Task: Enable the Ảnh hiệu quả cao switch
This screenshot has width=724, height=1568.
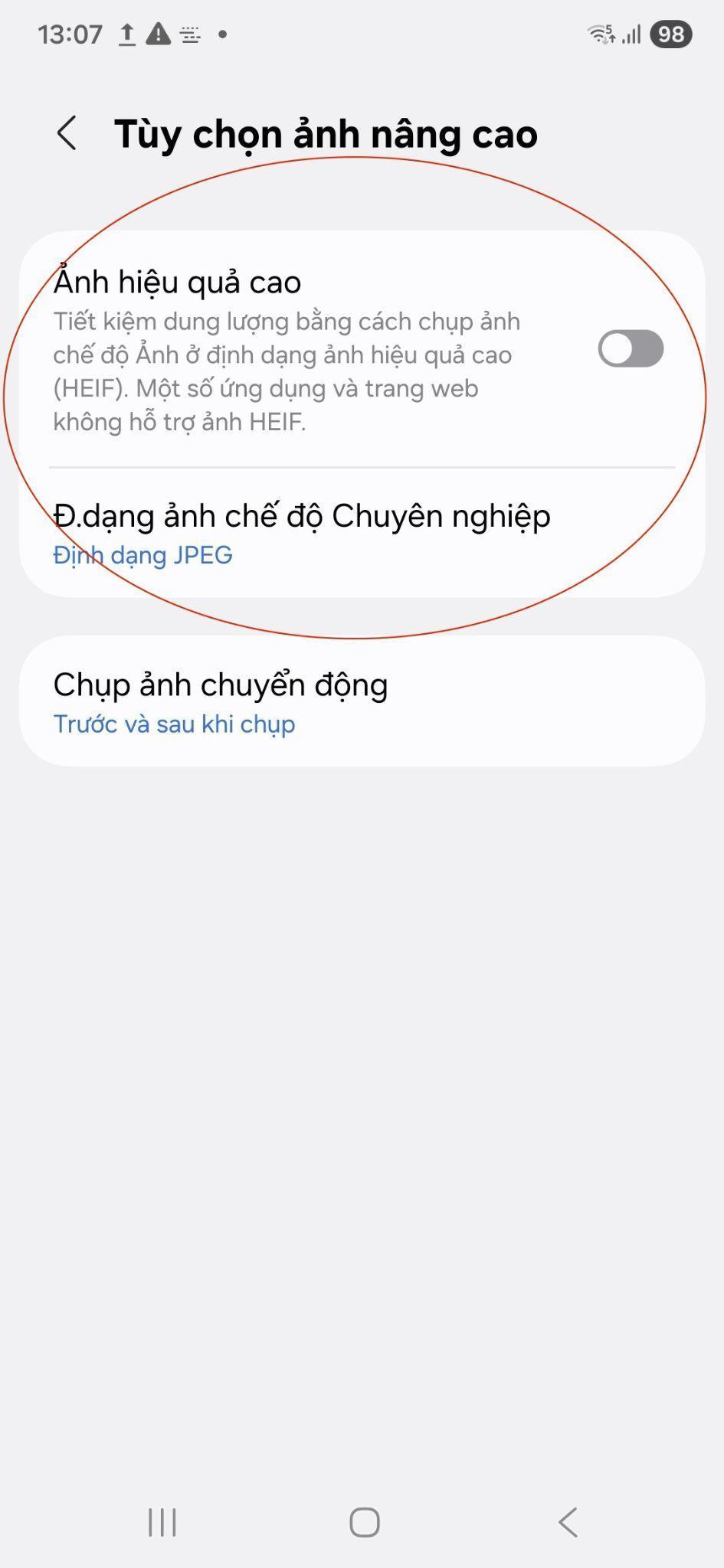Action: click(x=630, y=349)
